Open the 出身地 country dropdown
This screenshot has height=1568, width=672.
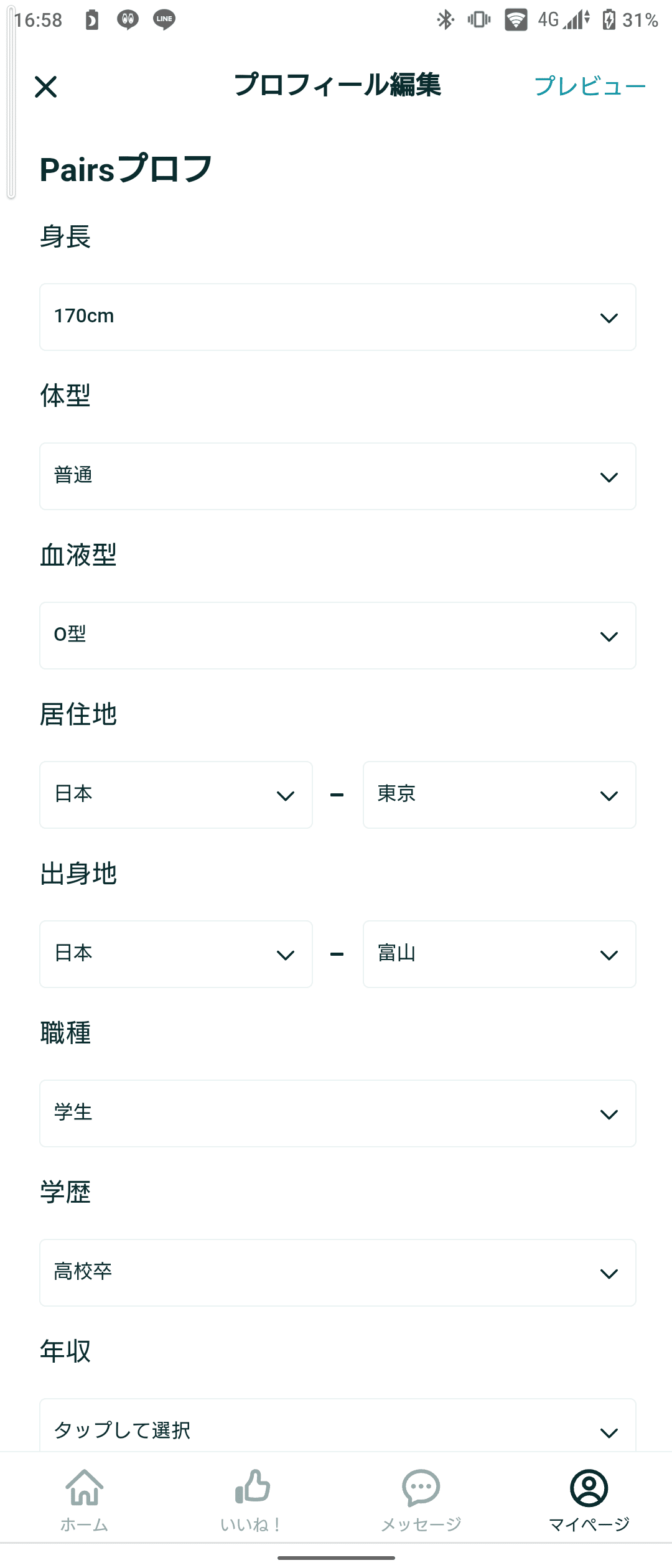point(176,954)
